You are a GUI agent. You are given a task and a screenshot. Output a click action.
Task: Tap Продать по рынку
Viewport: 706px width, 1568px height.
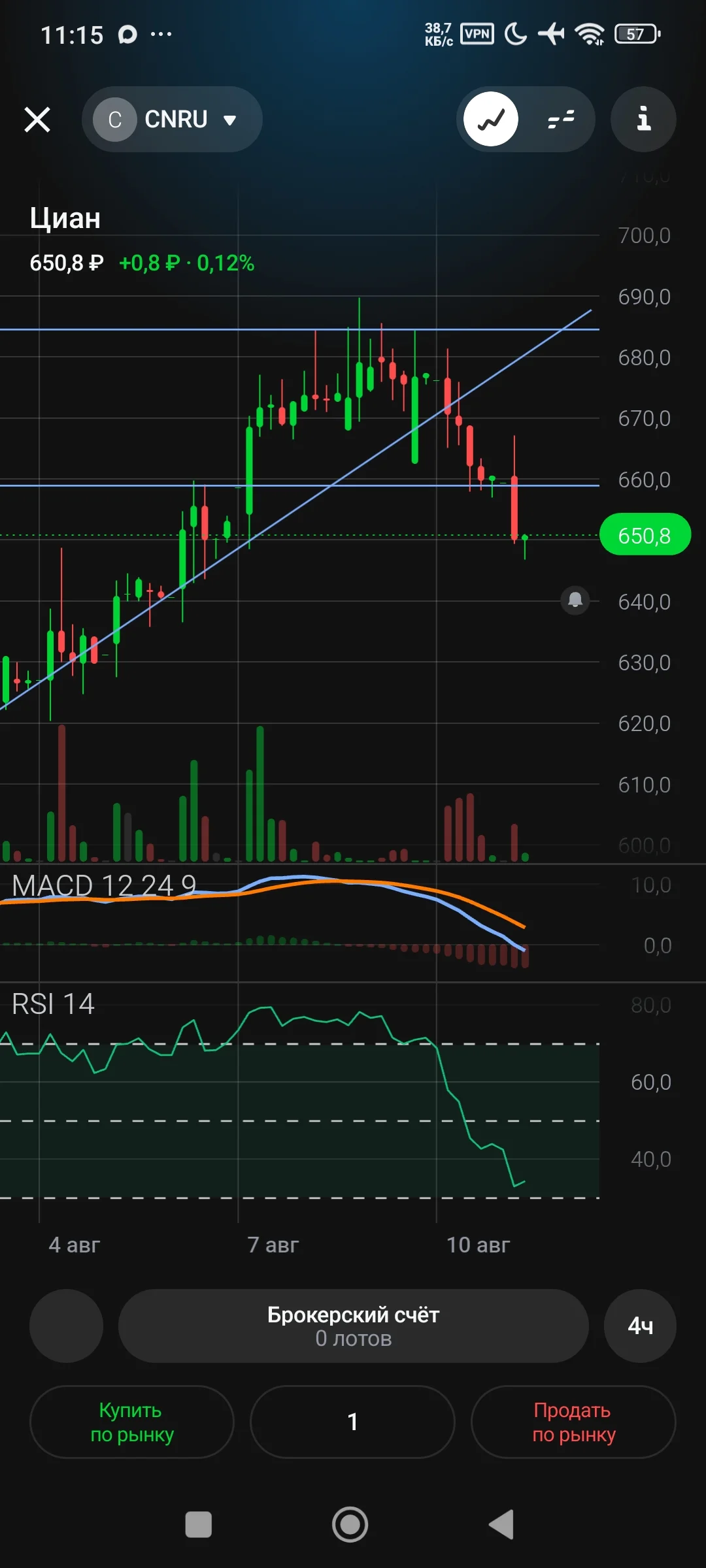(573, 1422)
